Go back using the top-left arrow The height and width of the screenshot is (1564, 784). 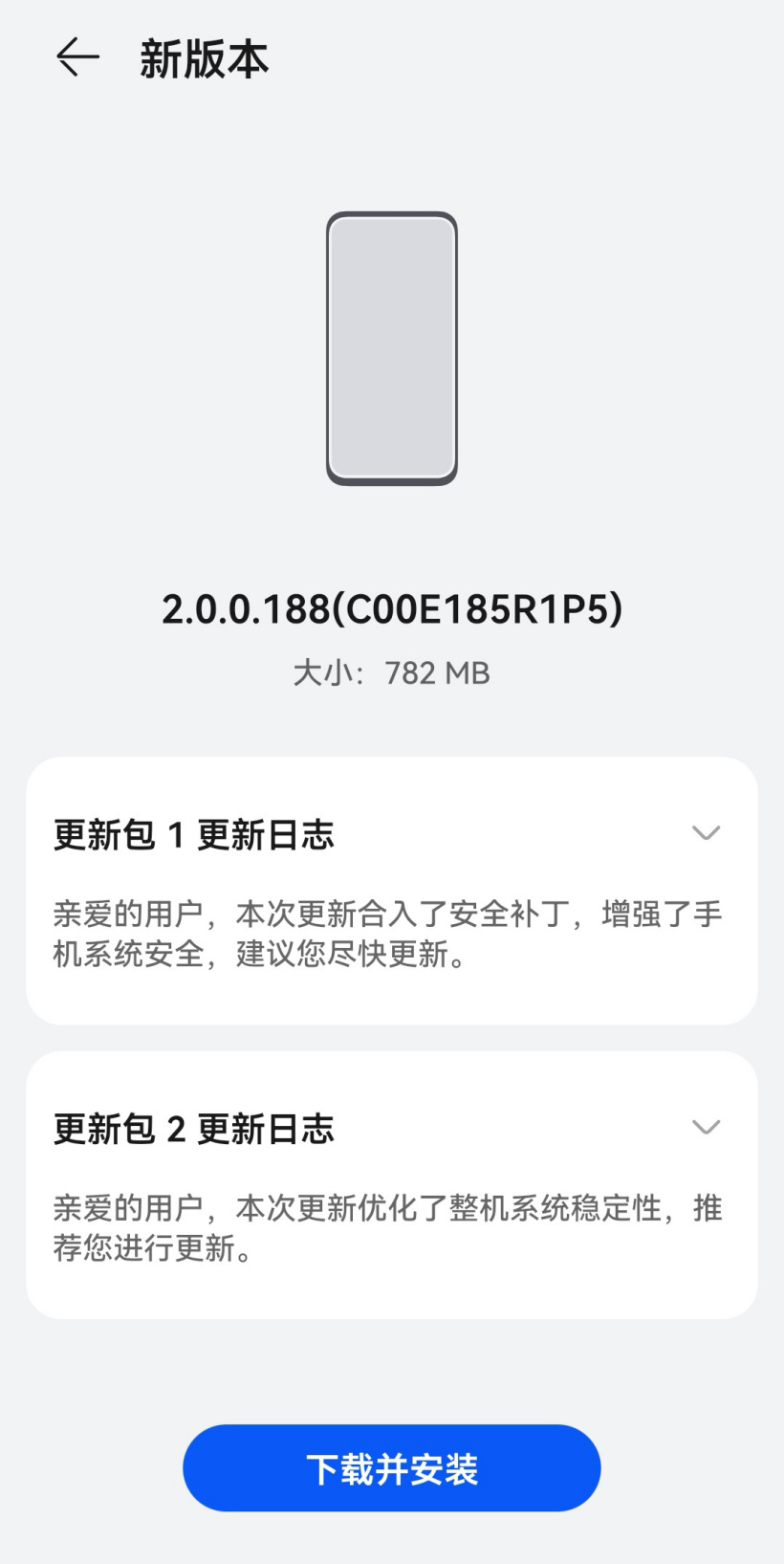77,58
